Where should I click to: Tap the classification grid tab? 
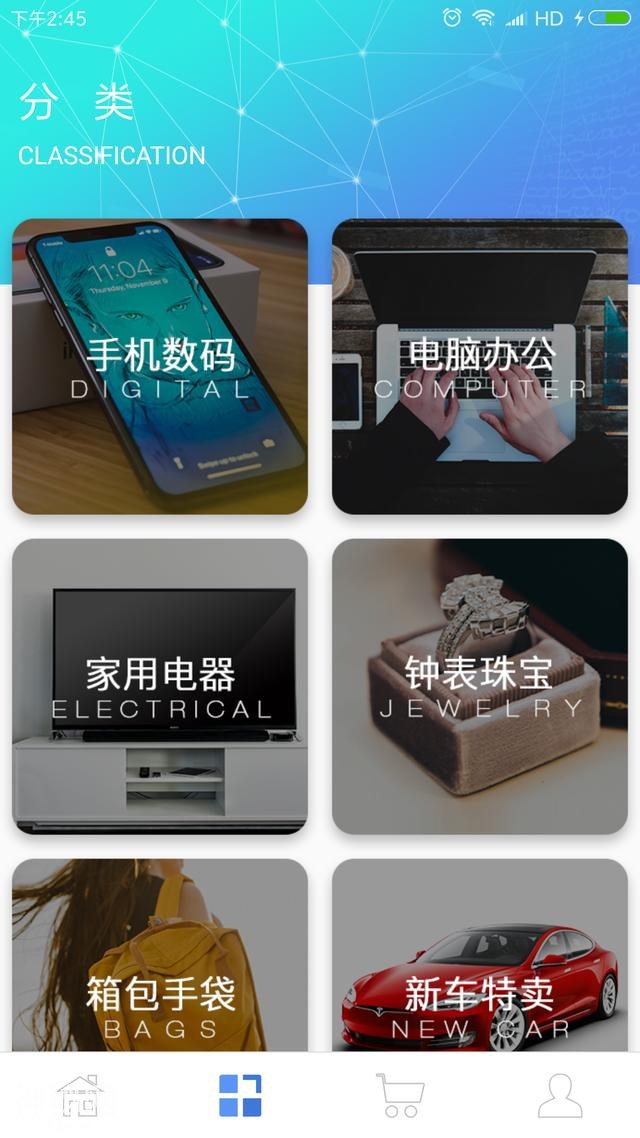pos(240,1096)
